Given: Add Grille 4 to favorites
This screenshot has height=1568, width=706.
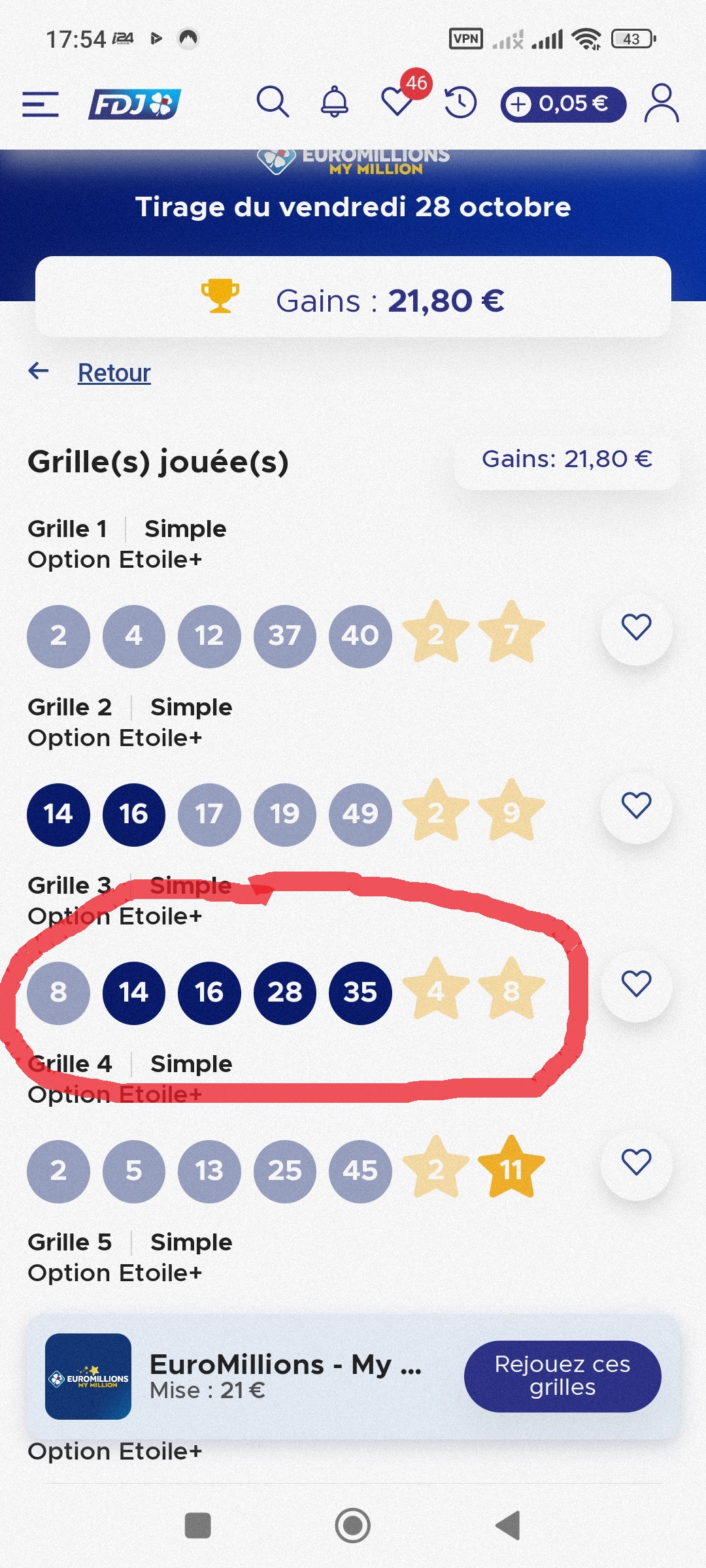Looking at the screenshot, I should (x=636, y=1162).
